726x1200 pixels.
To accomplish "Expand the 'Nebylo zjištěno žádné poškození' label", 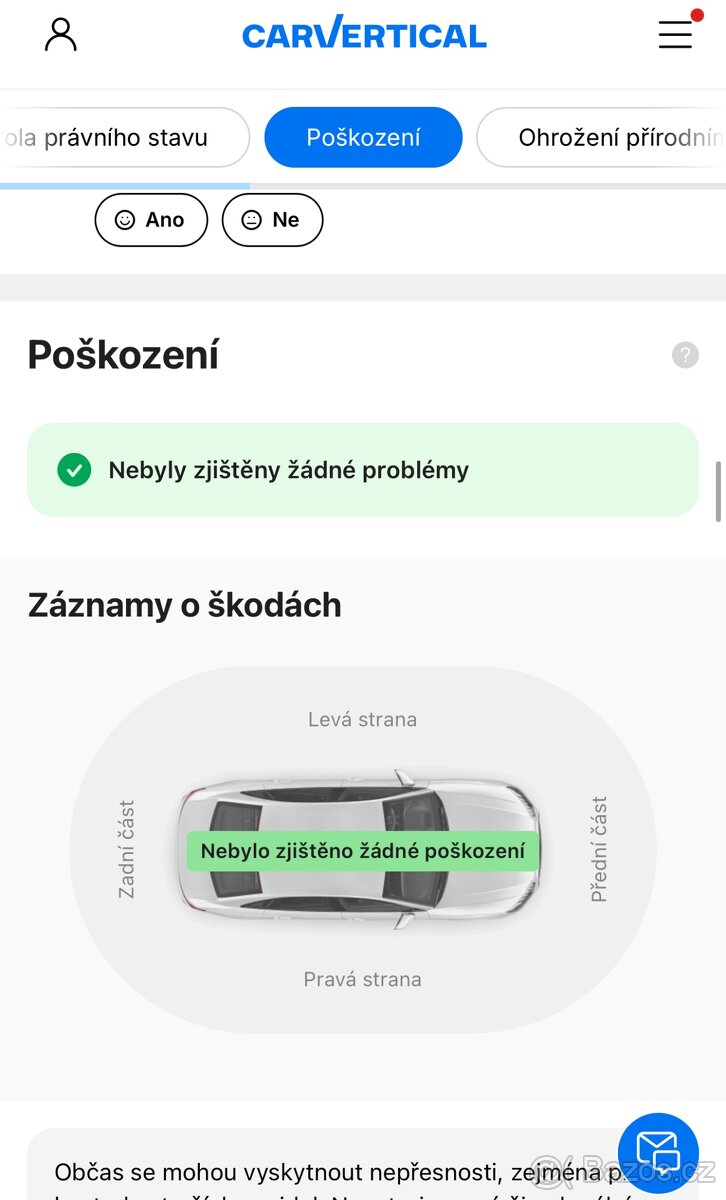I will coord(363,851).
